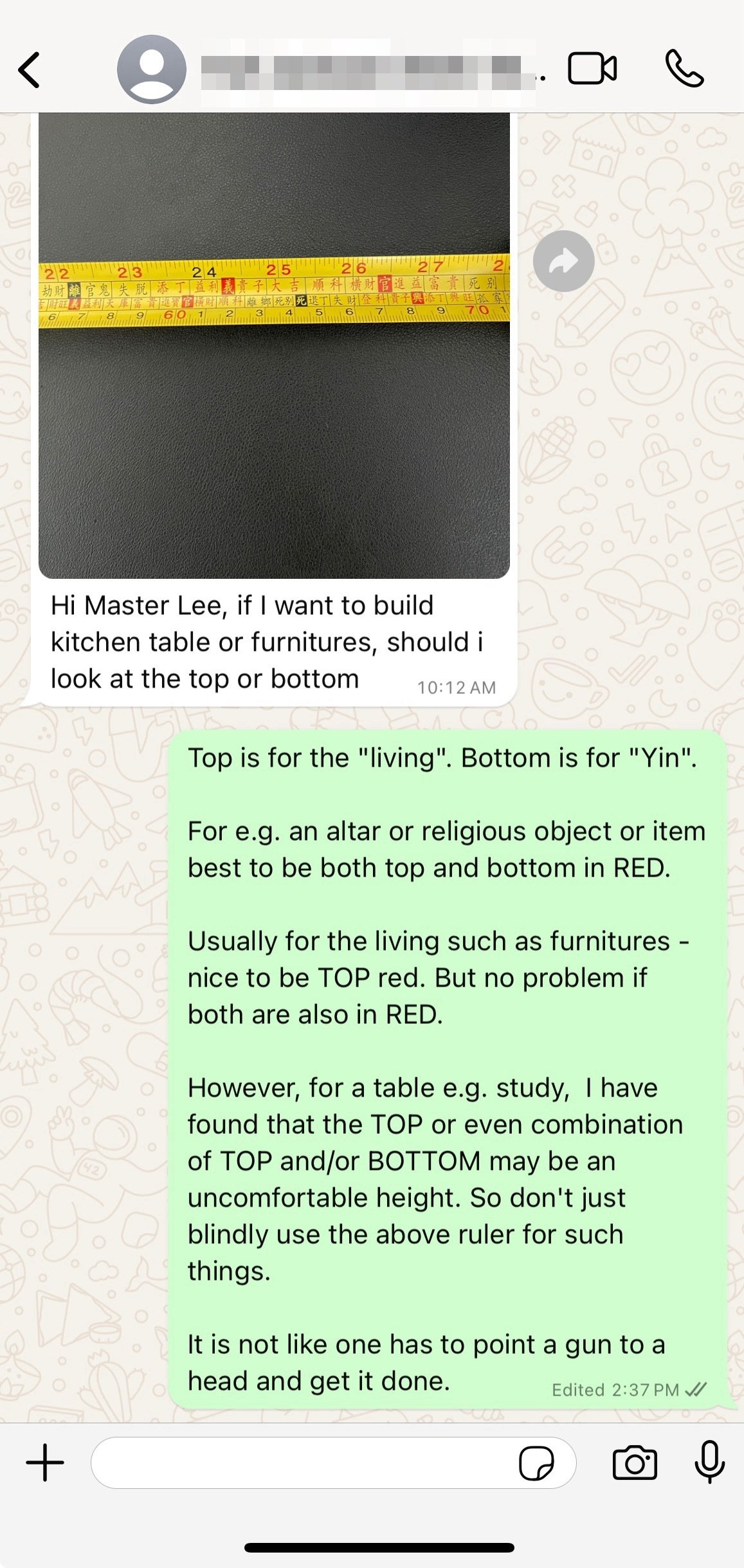Start a video call
This screenshot has width=744, height=1568.
coord(592,68)
